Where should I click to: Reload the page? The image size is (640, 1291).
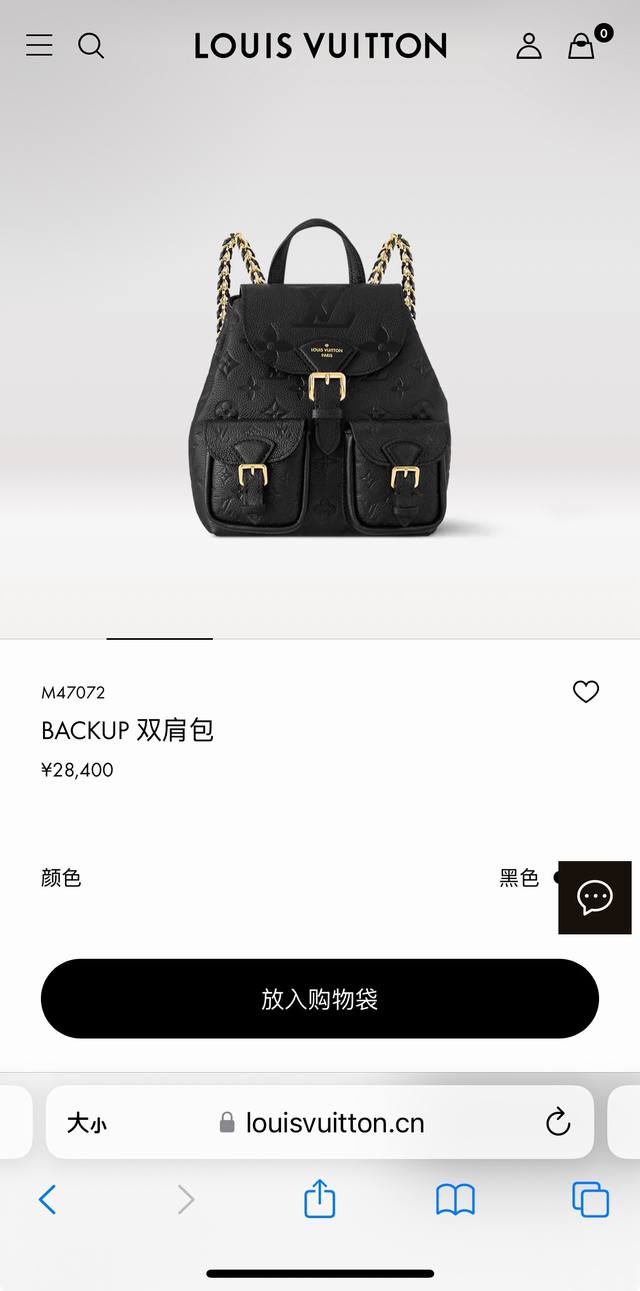pos(558,1122)
